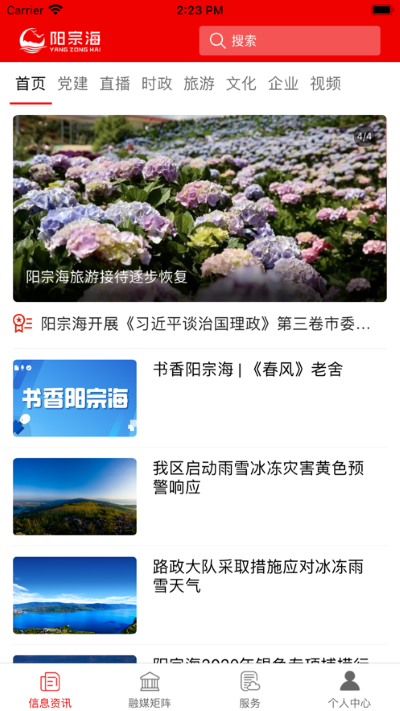Select the 时政 tab
The width and height of the screenshot is (400, 711).
[x=157, y=84]
